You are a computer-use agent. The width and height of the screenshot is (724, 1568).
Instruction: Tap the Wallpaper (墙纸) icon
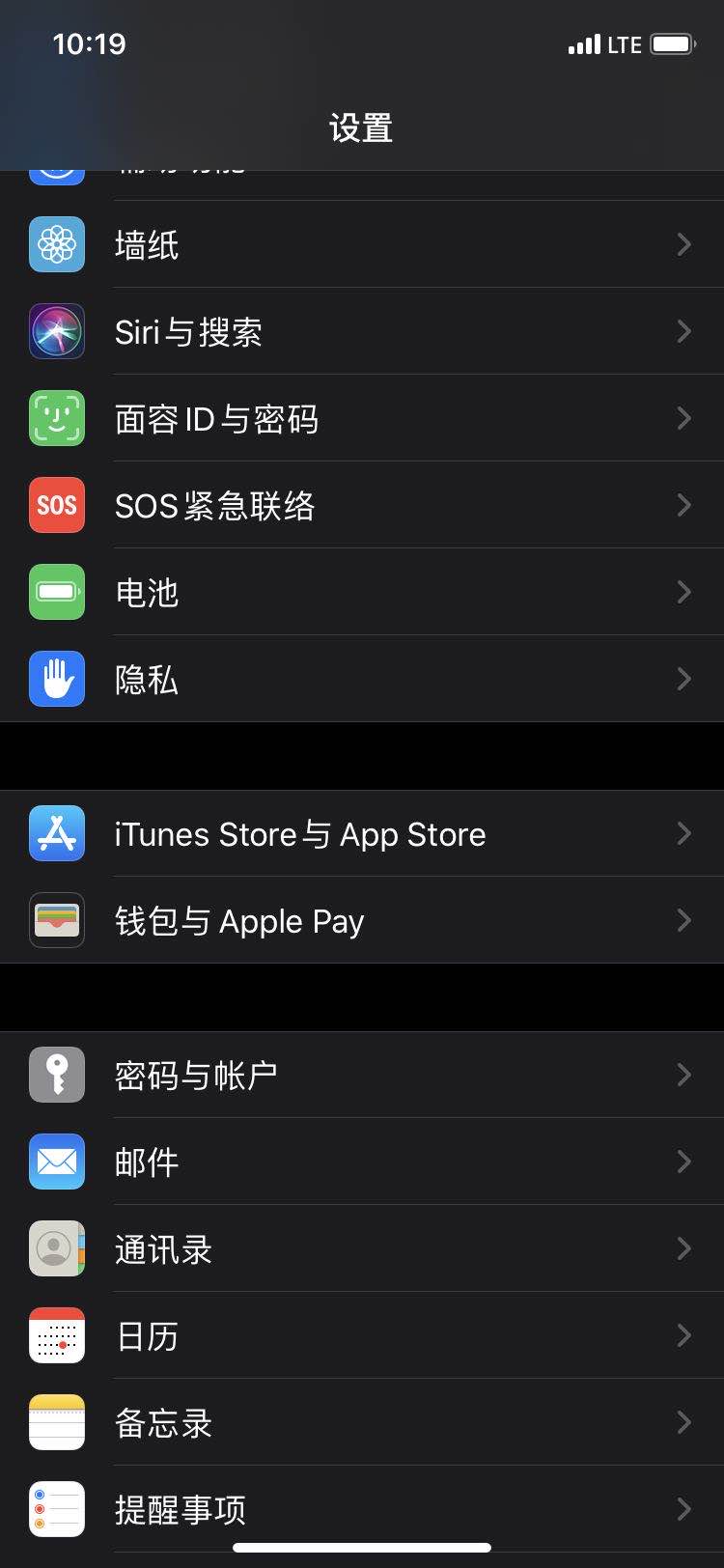pos(57,244)
